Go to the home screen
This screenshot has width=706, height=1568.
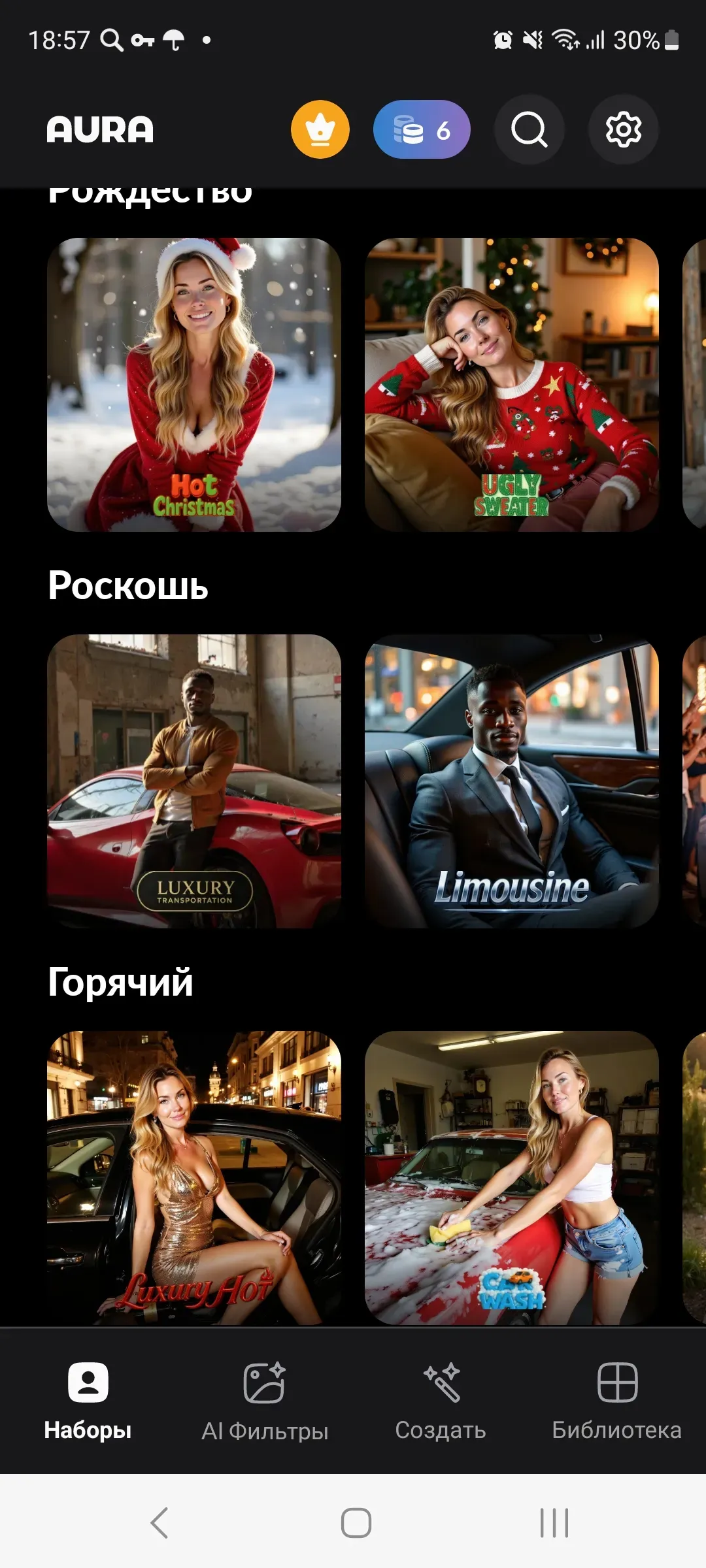click(356, 1523)
